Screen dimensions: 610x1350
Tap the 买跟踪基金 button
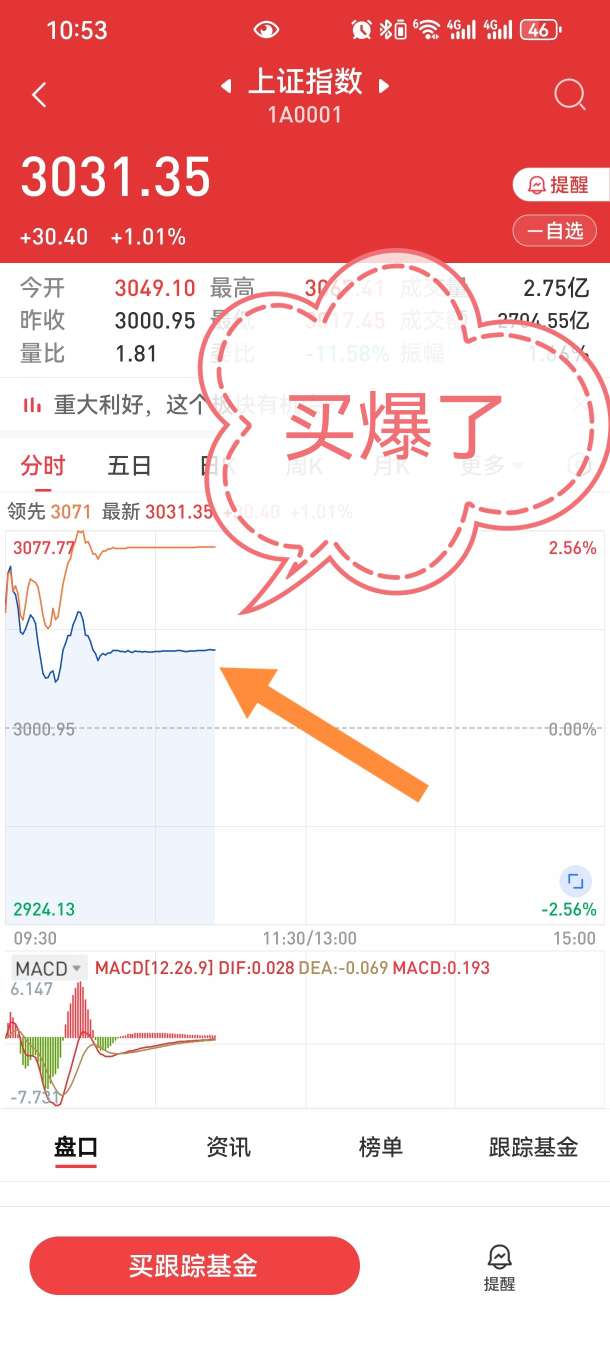pyautogui.click(x=194, y=1266)
